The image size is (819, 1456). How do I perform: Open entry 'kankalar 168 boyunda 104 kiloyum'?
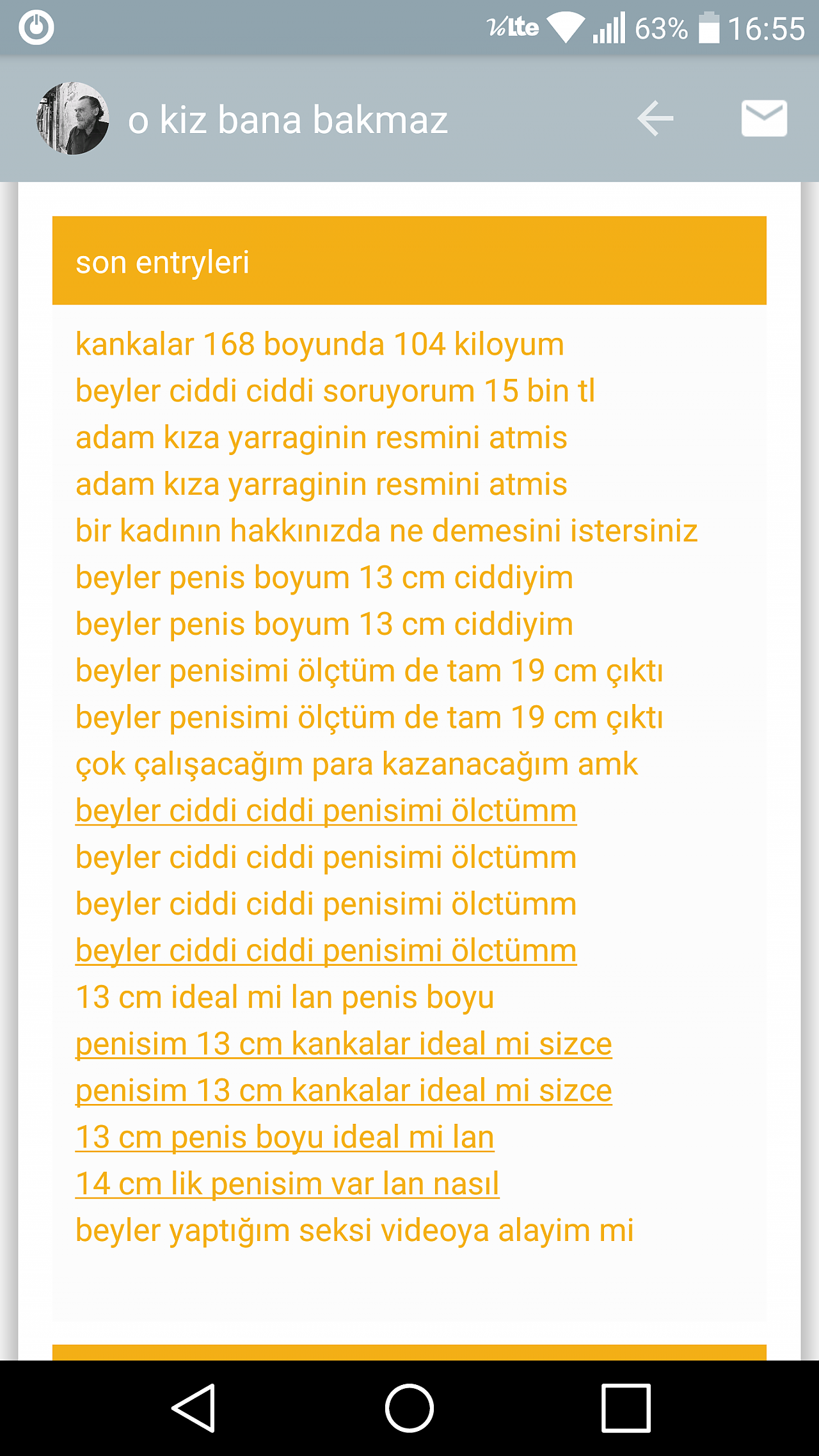point(320,344)
